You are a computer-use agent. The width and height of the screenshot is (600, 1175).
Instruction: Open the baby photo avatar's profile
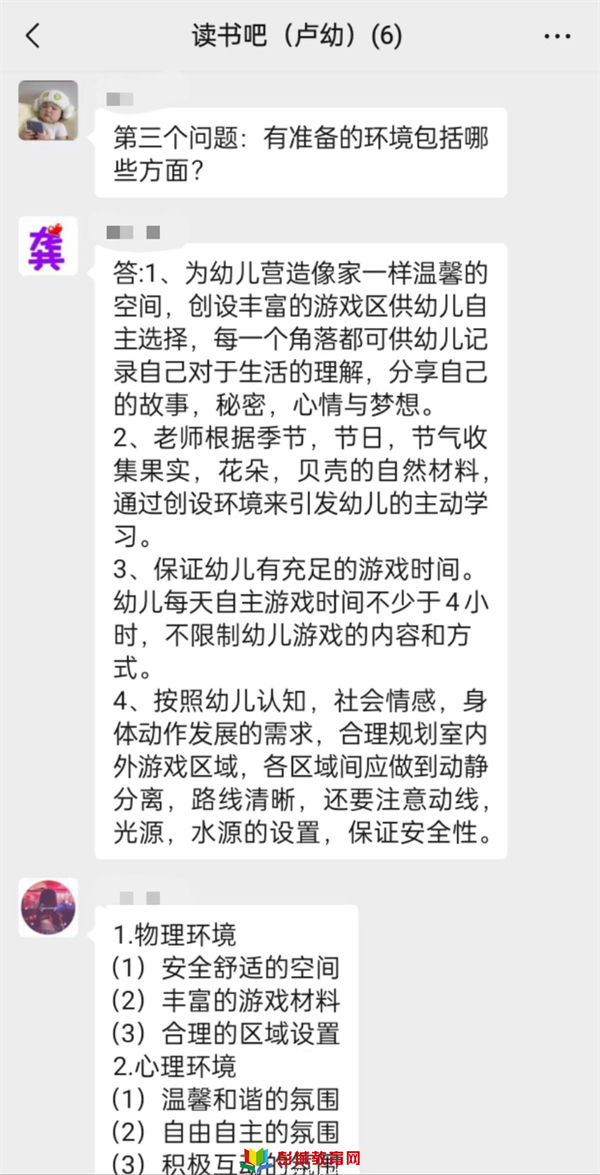(x=48, y=110)
